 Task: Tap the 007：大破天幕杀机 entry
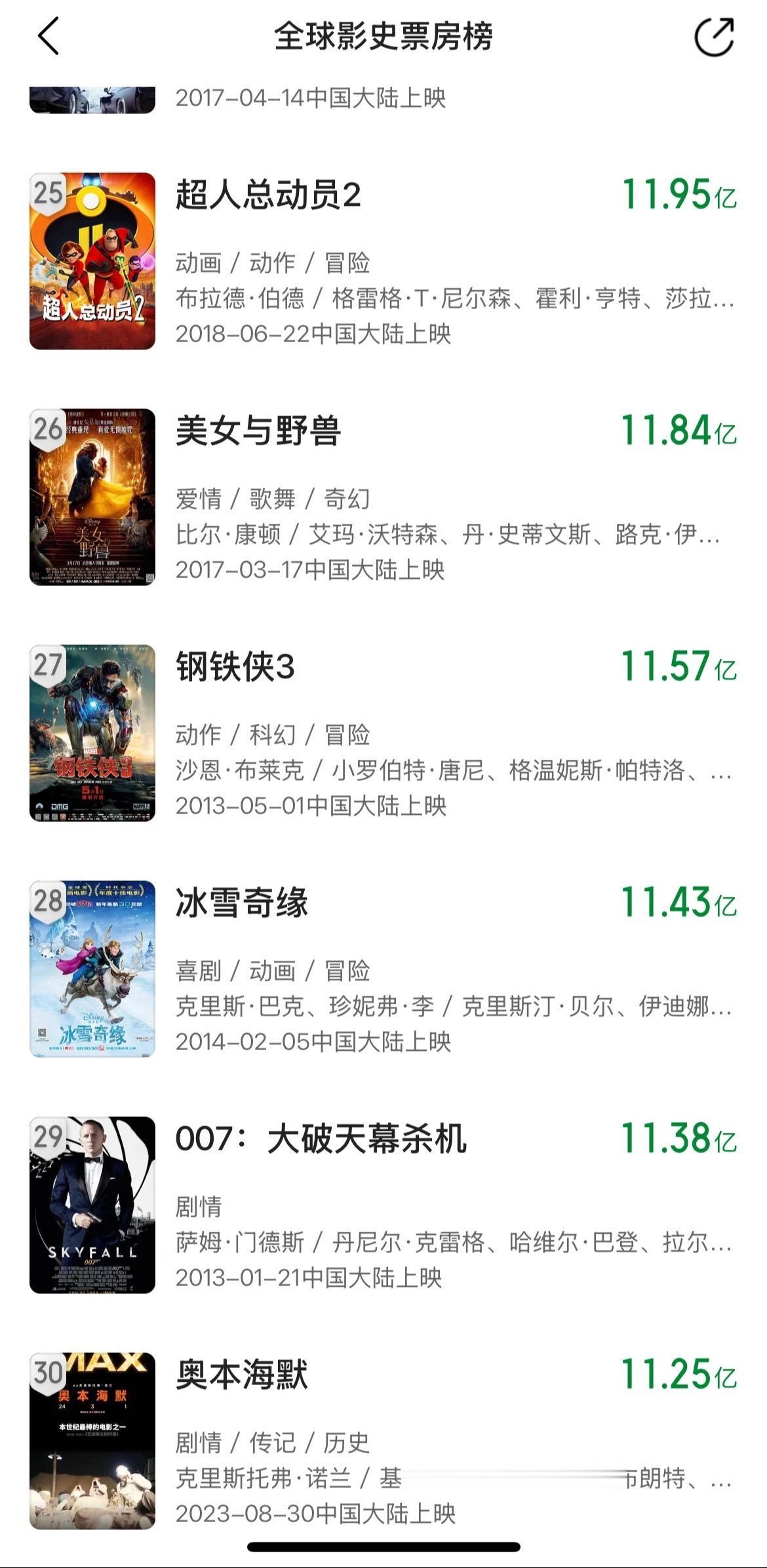(x=321, y=1139)
